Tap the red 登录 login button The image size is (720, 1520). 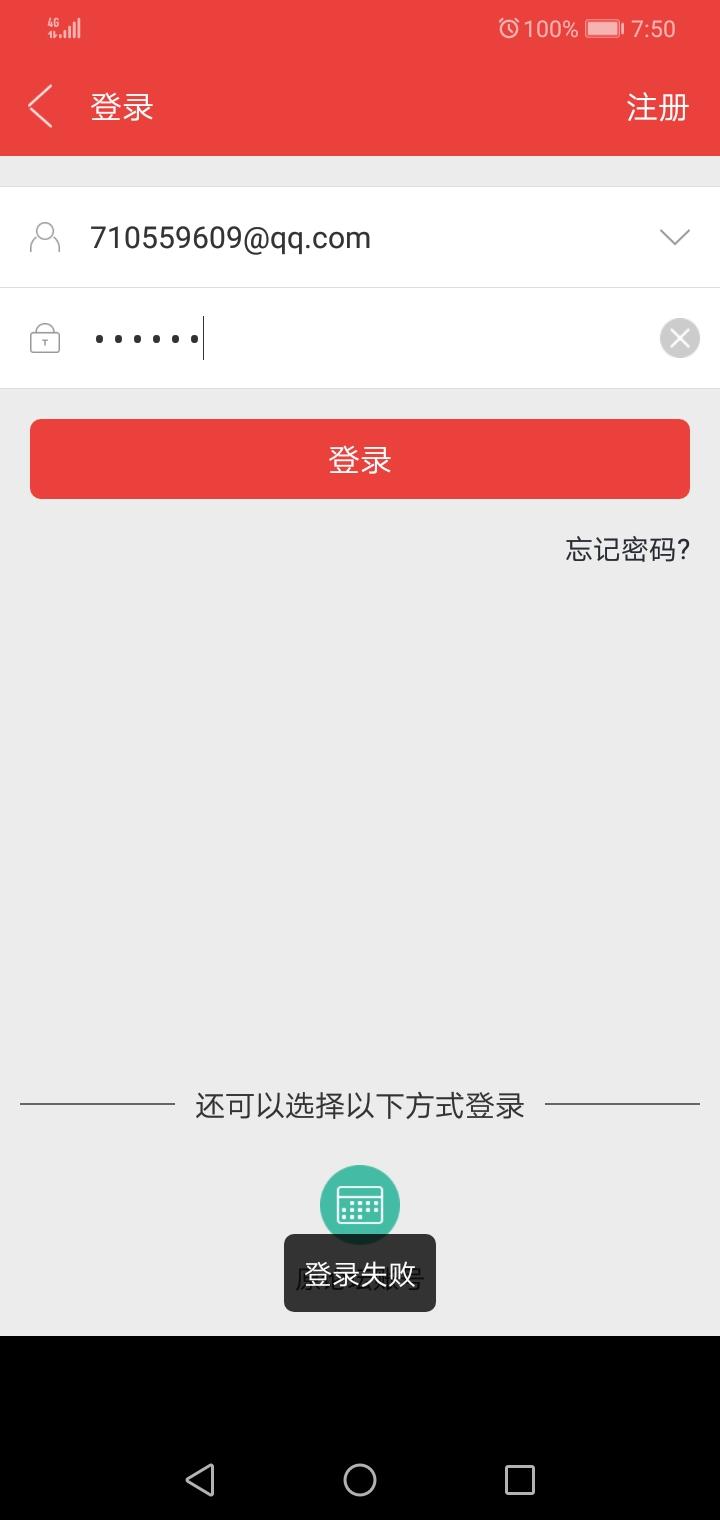click(x=360, y=459)
